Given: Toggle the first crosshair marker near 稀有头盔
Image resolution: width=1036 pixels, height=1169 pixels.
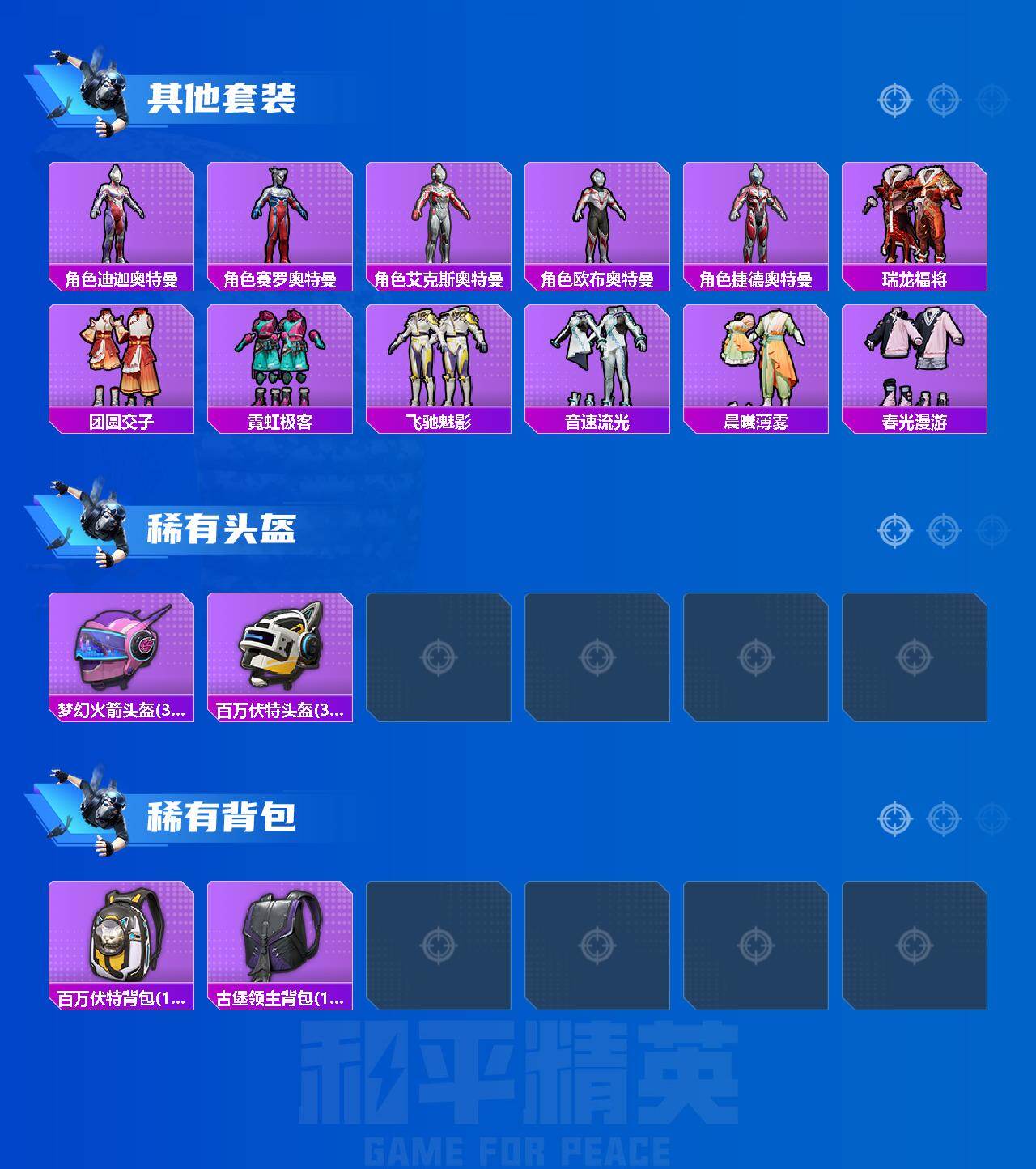Looking at the screenshot, I should 894,530.
